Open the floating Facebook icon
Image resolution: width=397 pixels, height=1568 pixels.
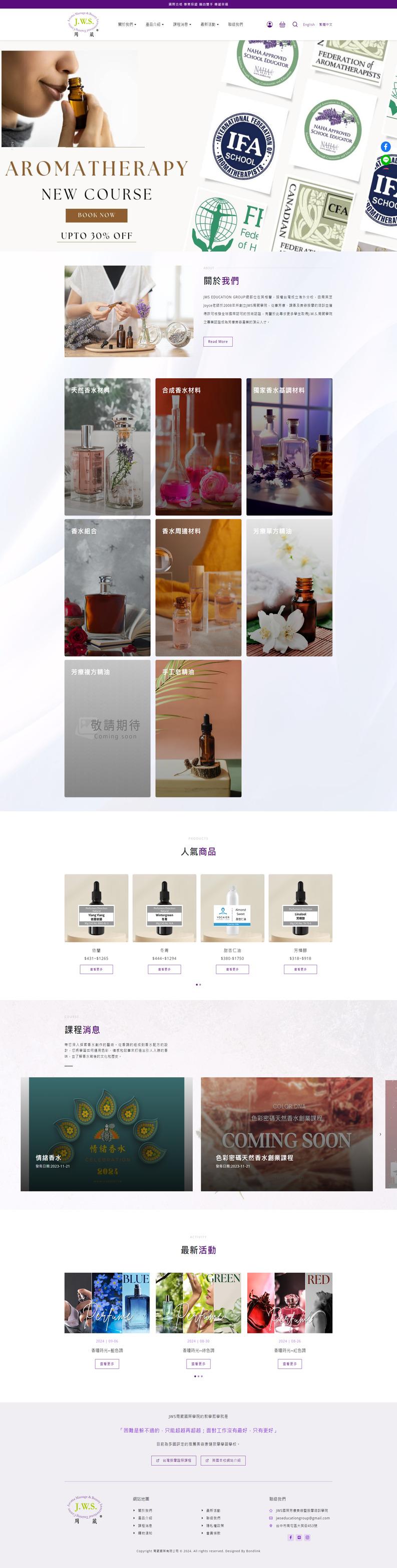[x=385, y=147]
